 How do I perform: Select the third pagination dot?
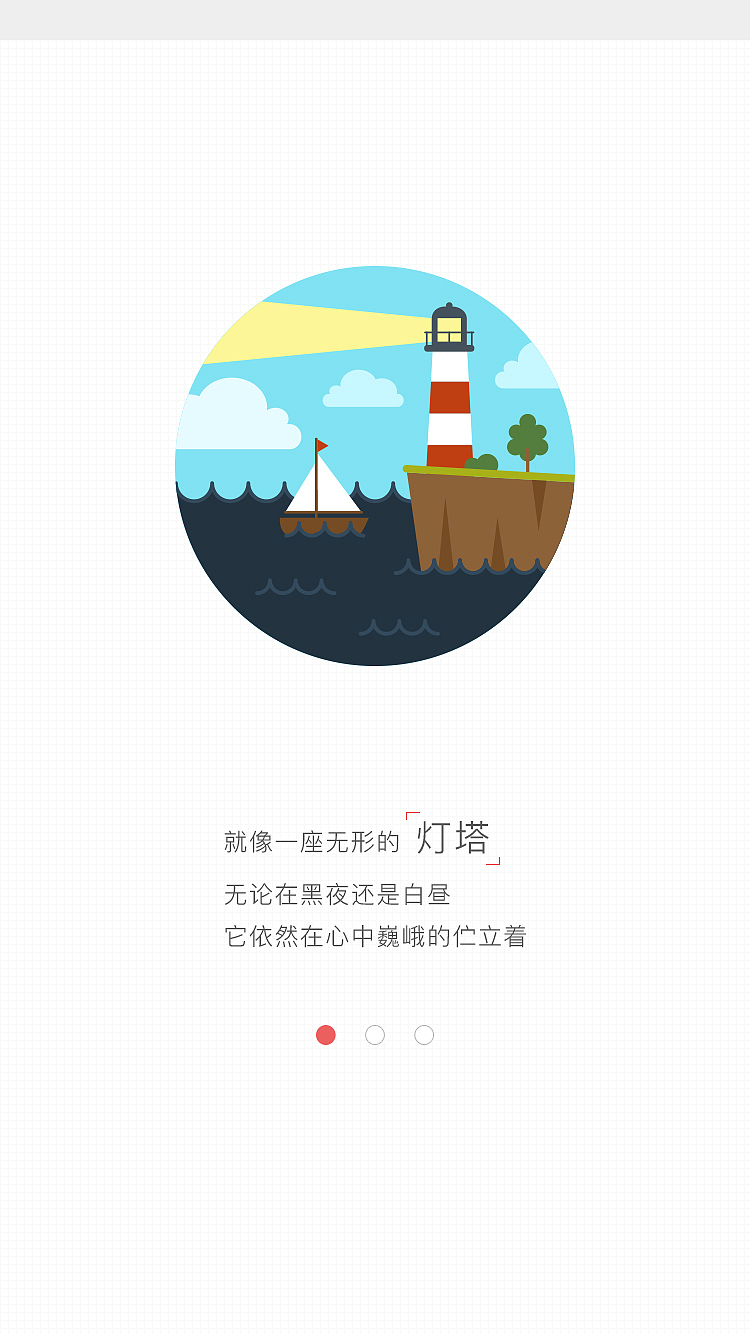[424, 1035]
